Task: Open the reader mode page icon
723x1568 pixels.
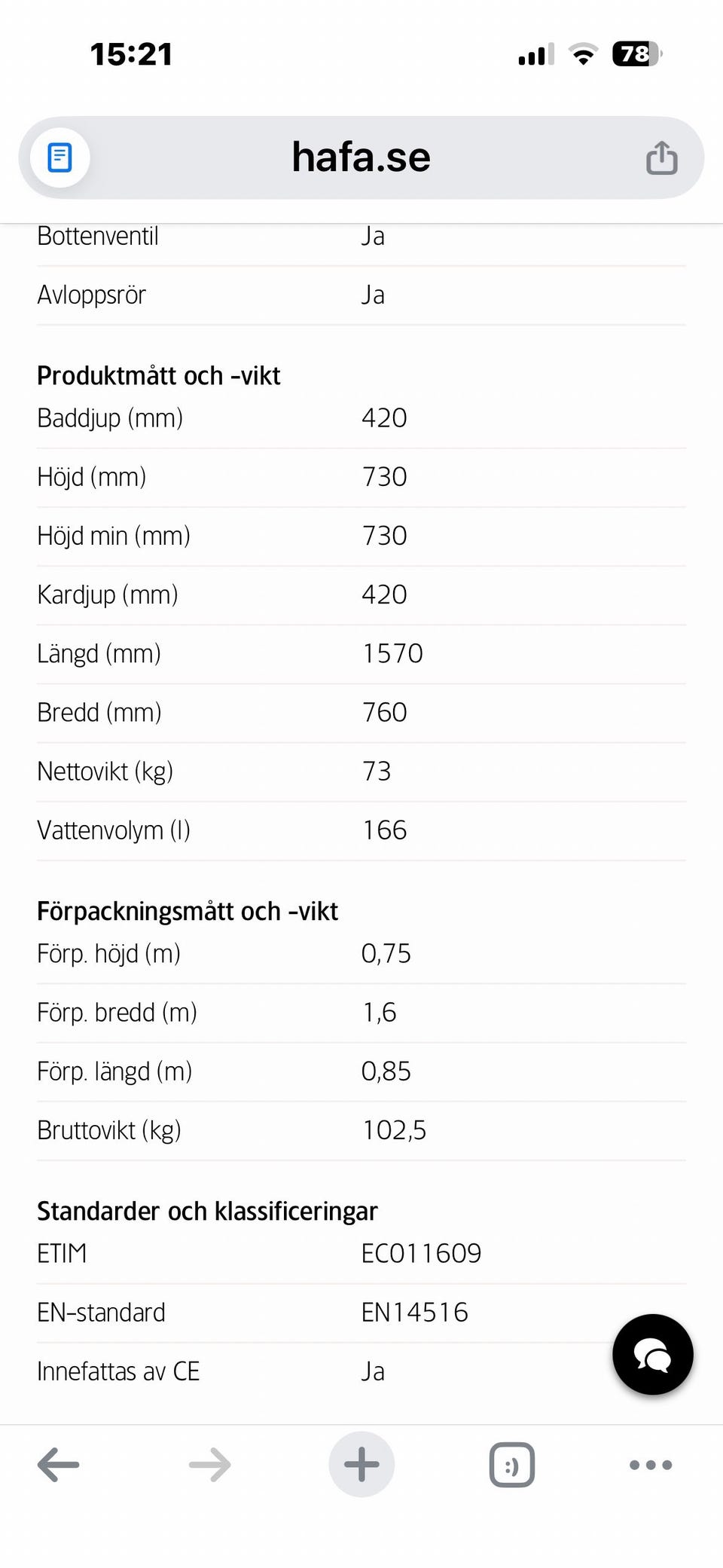Action: pyautogui.click(x=60, y=158)
